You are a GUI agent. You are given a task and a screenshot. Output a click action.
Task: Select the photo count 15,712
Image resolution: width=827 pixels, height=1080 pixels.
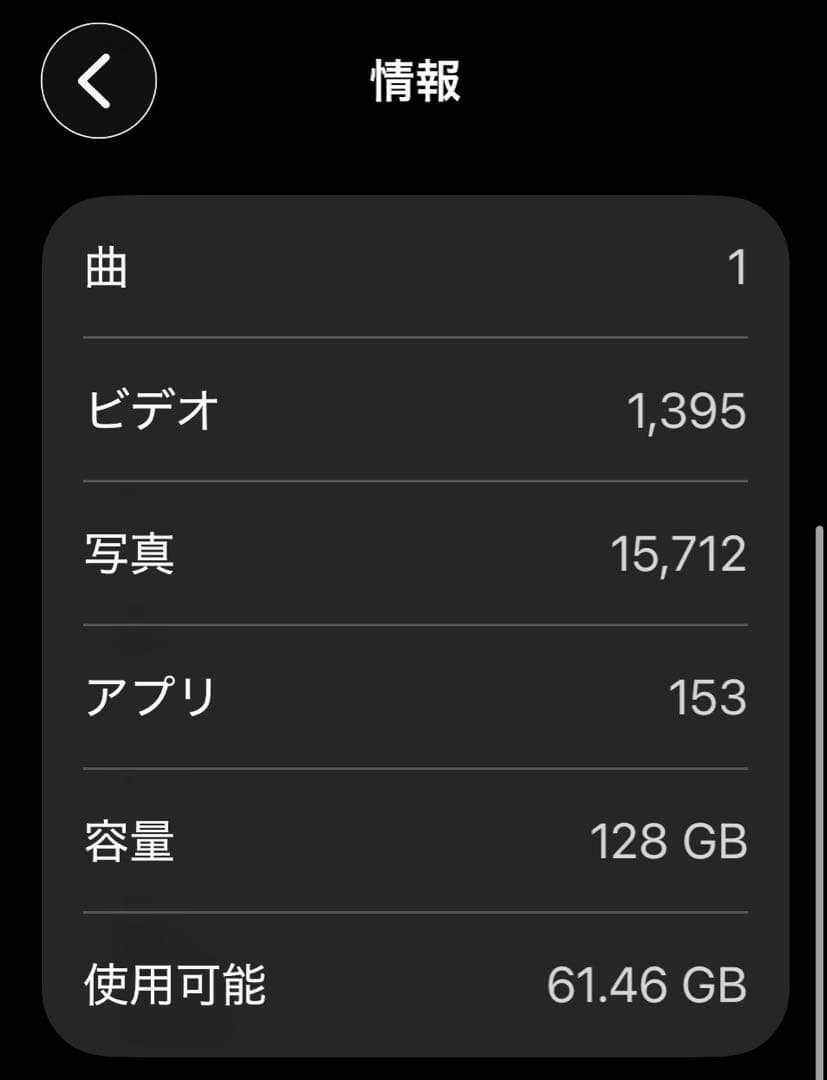tap(678, 555)
